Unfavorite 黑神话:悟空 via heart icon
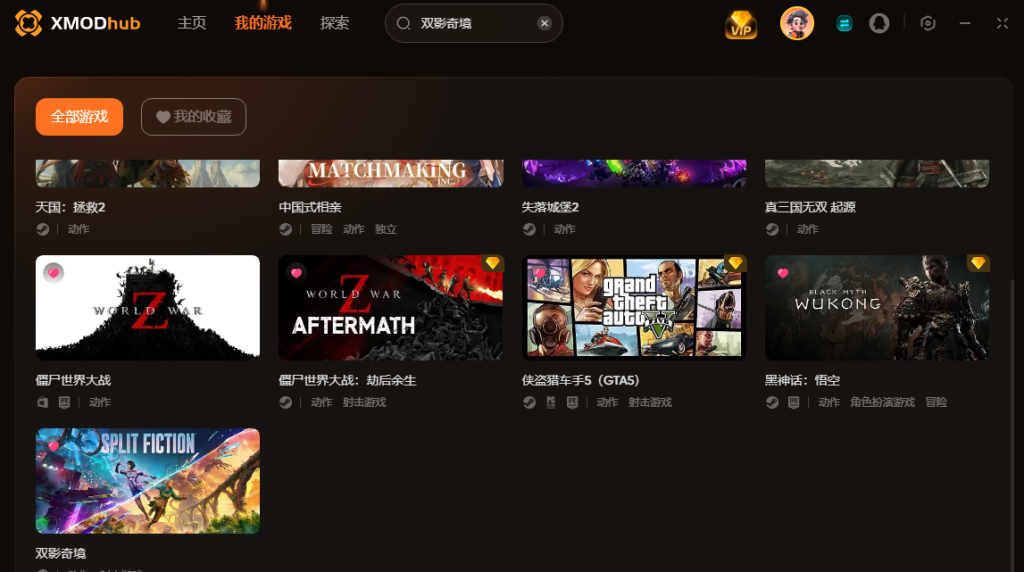This screenshot has width=1024, height=572. coord(783,272)
